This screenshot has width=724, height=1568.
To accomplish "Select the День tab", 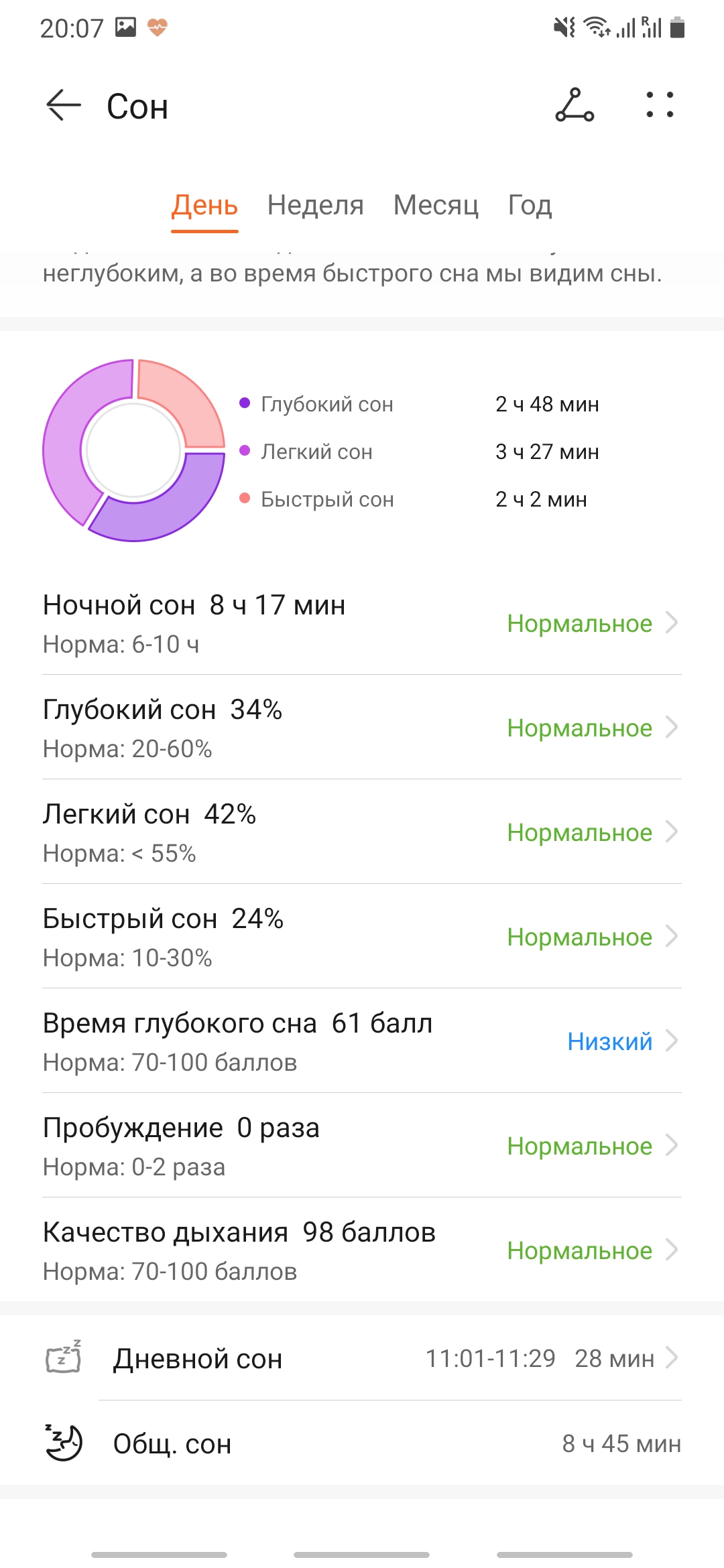I will (204, 205).
